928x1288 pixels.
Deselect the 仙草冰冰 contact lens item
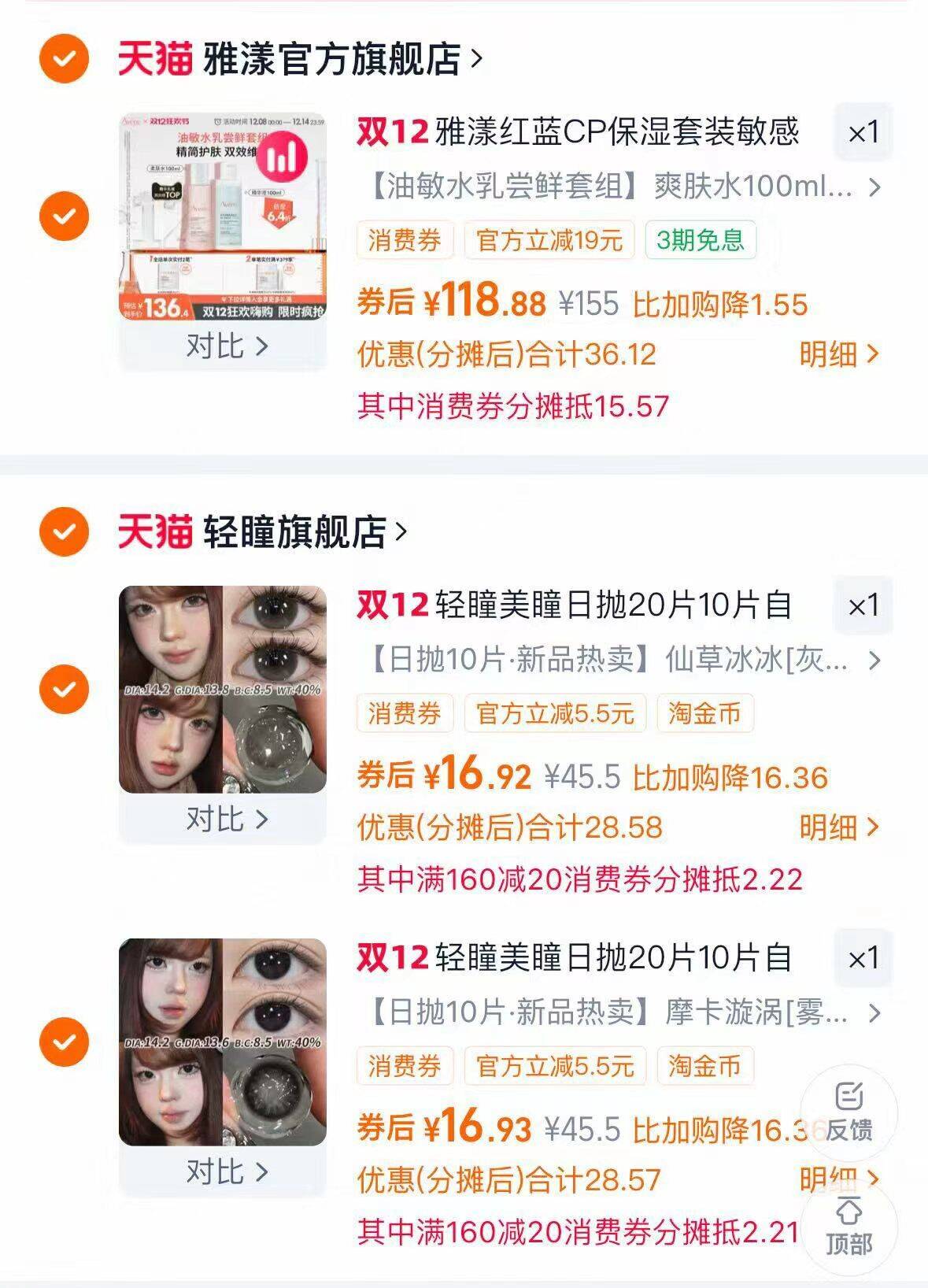(64, 689)
